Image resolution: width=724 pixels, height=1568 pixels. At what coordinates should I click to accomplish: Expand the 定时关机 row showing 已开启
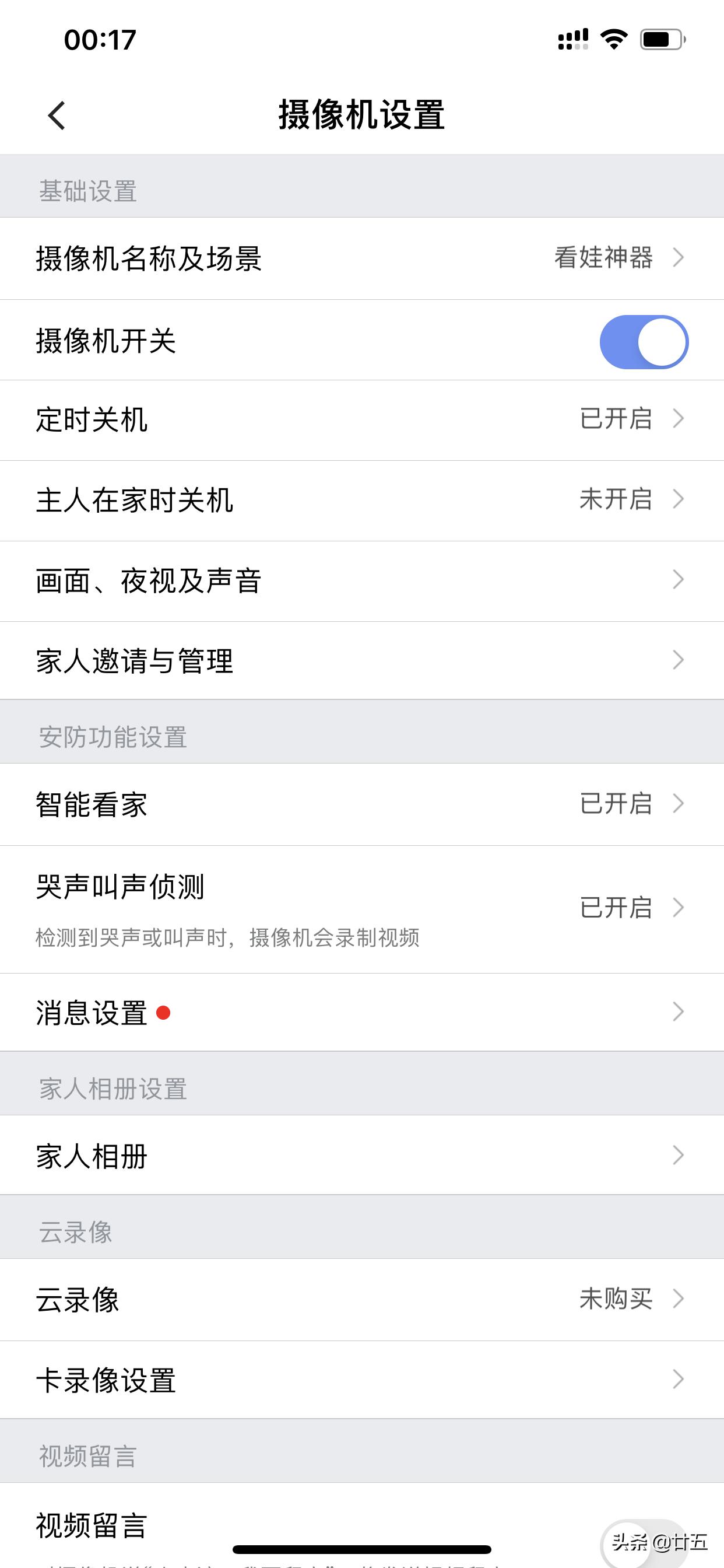point(362,419)
